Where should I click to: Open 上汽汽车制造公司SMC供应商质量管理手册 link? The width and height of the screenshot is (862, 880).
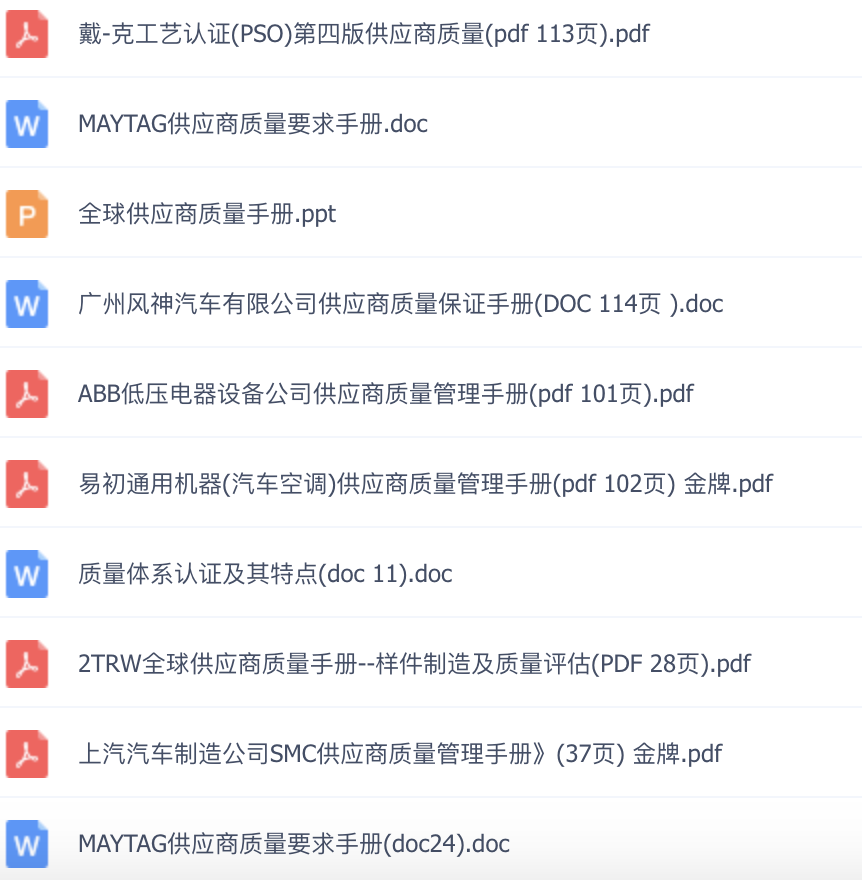tap(398, 754)
